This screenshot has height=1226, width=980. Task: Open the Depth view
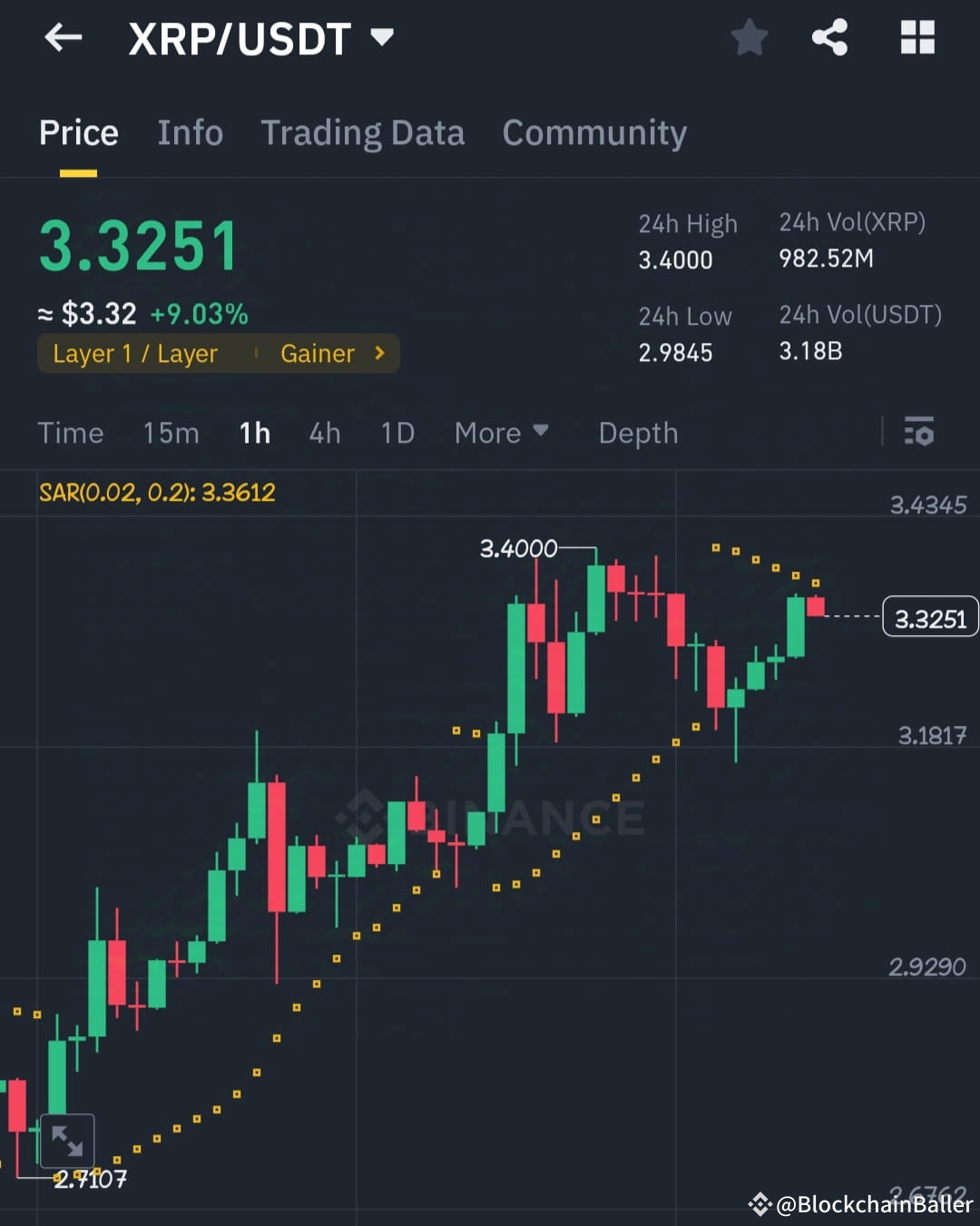click(638, 433)
